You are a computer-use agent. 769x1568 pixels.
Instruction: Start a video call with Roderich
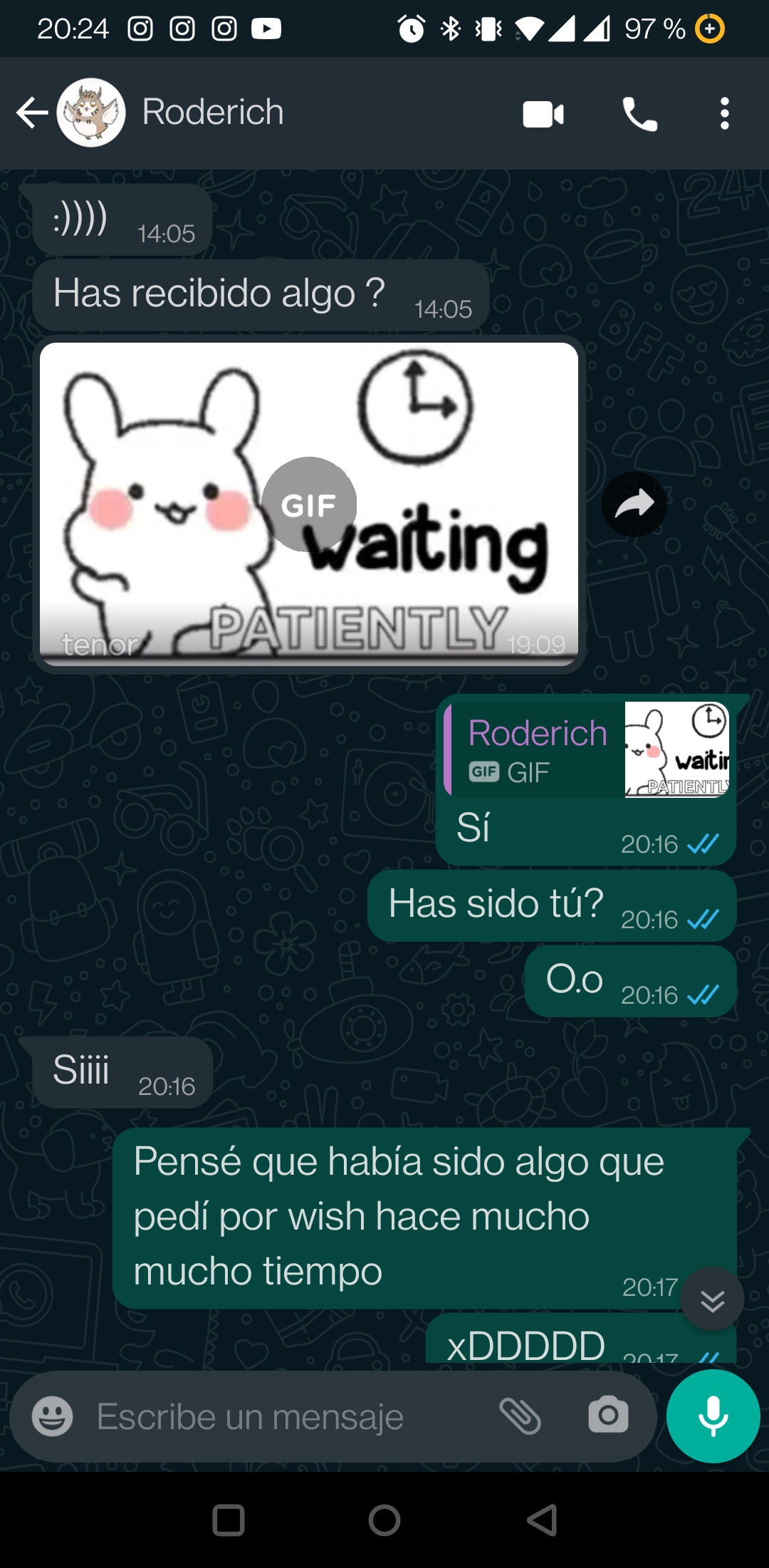point(543,114)
